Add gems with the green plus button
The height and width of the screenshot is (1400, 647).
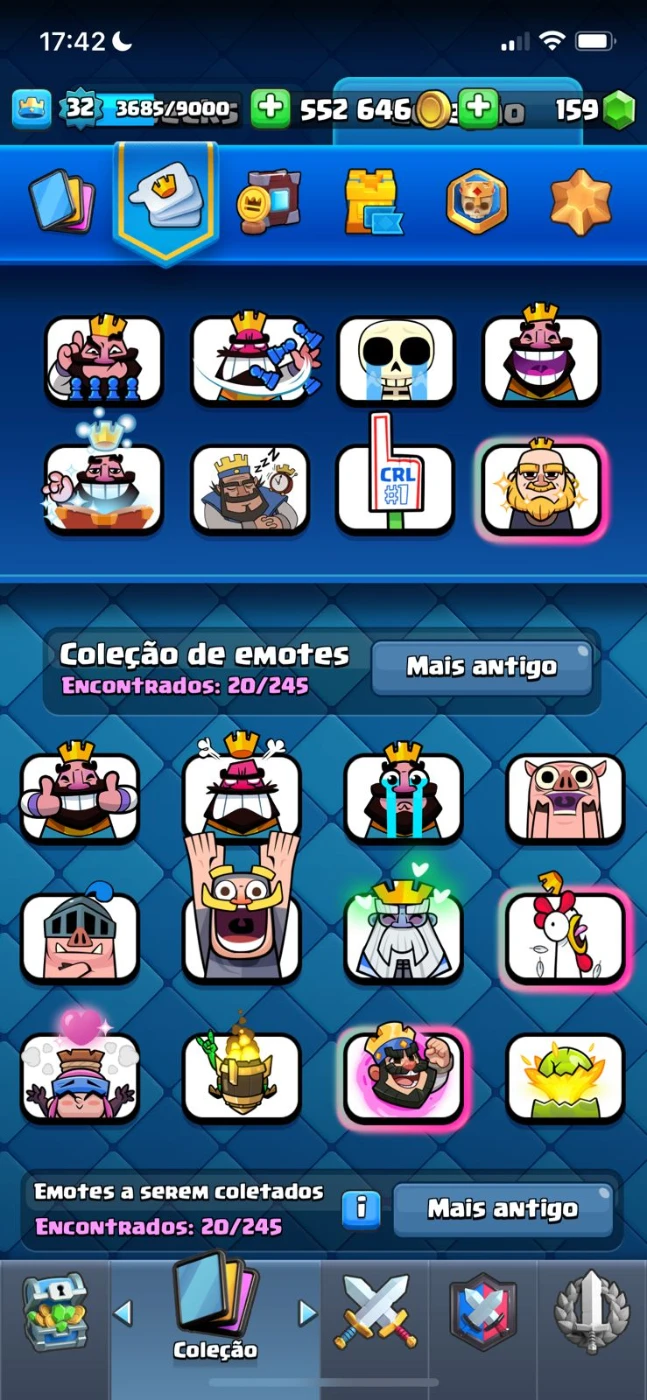(480, 108)
